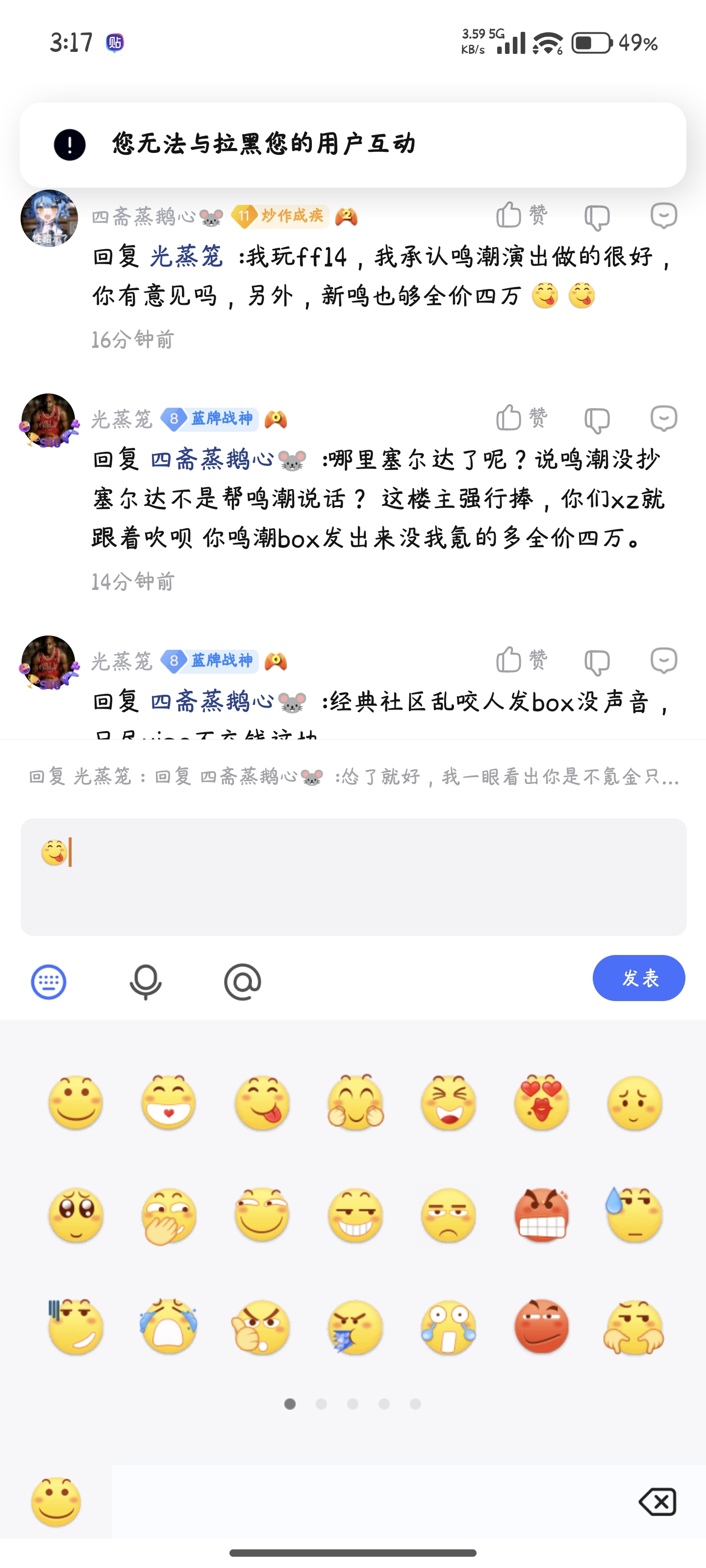
Task: Focus the reply text input box
Action: coord(353,877)
